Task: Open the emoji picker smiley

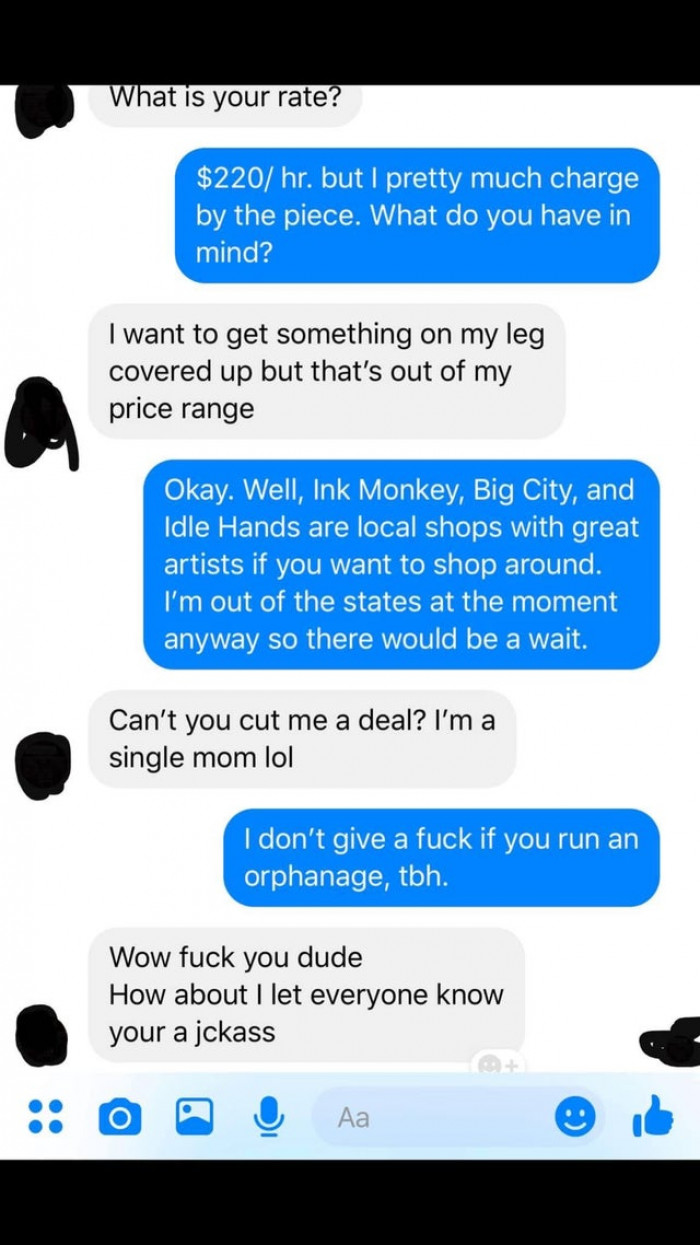Action: pyautogui.click(x=575, y=1117)
